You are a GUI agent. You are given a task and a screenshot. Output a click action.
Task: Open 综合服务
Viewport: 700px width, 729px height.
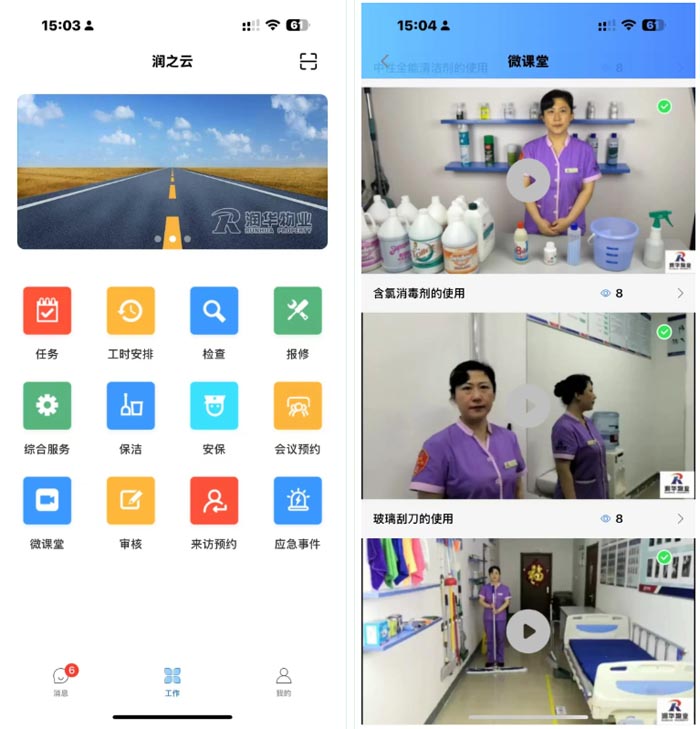pyautogui.click(x=47, y=406)
